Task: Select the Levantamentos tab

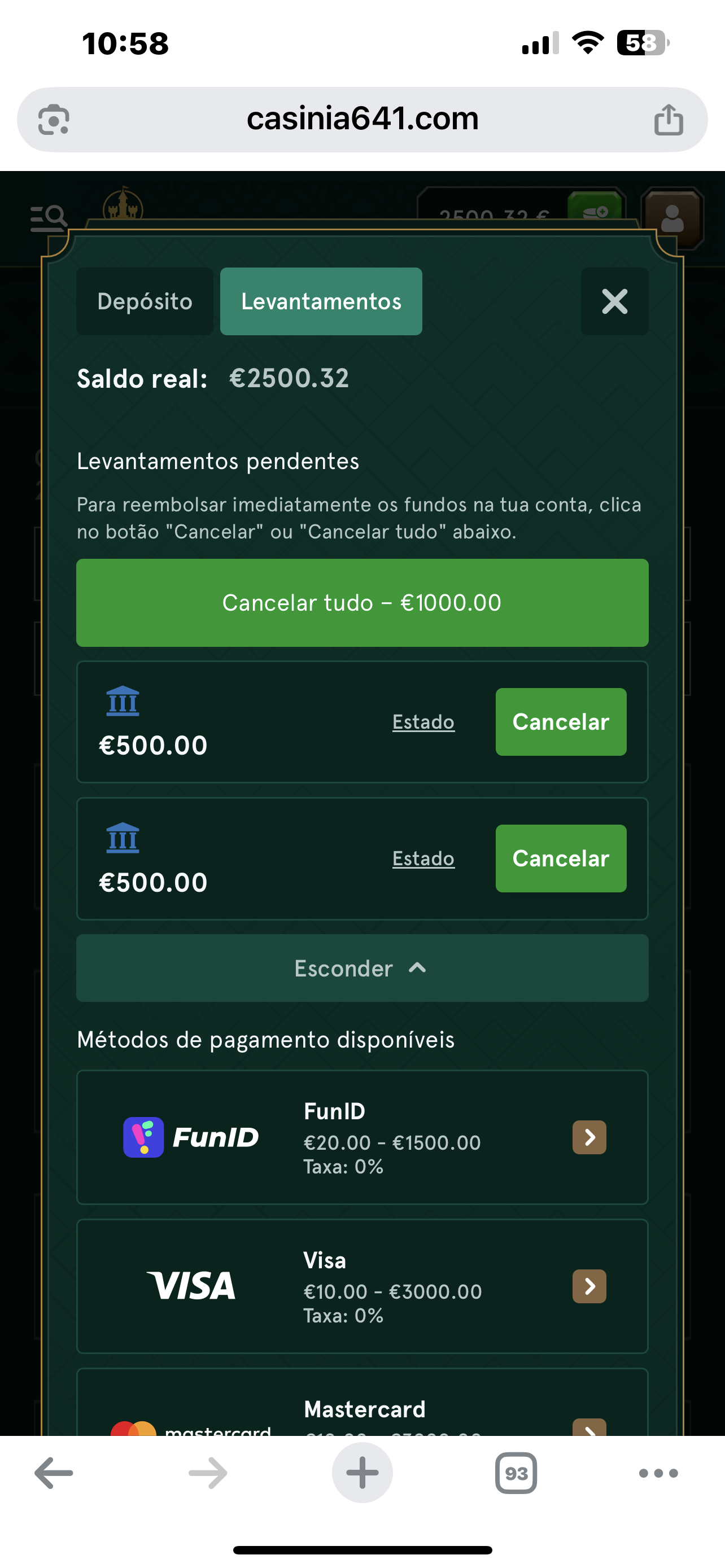Action: 321,301
